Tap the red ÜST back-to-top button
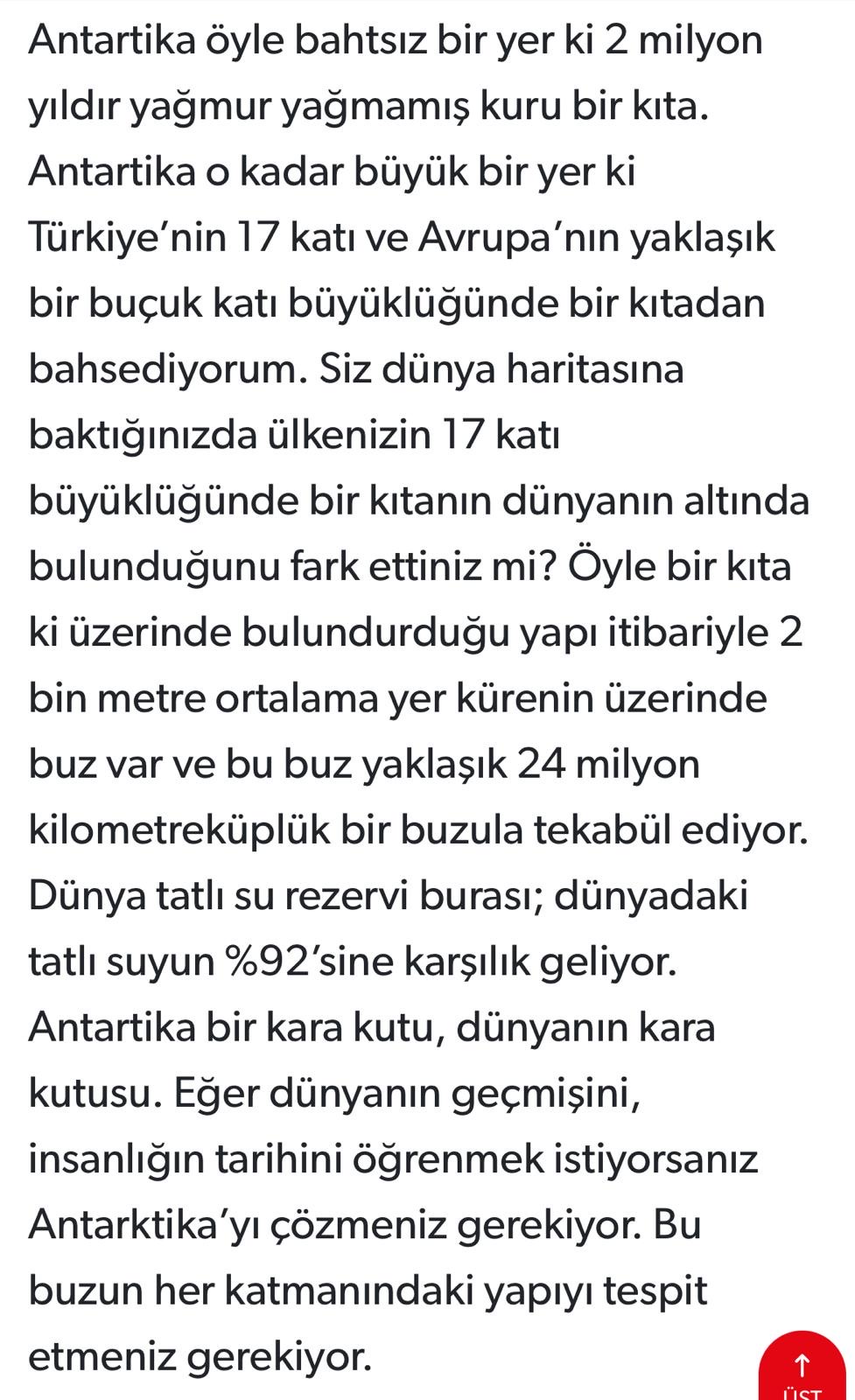This screenshot has width=855, height=1400. 801,1370
